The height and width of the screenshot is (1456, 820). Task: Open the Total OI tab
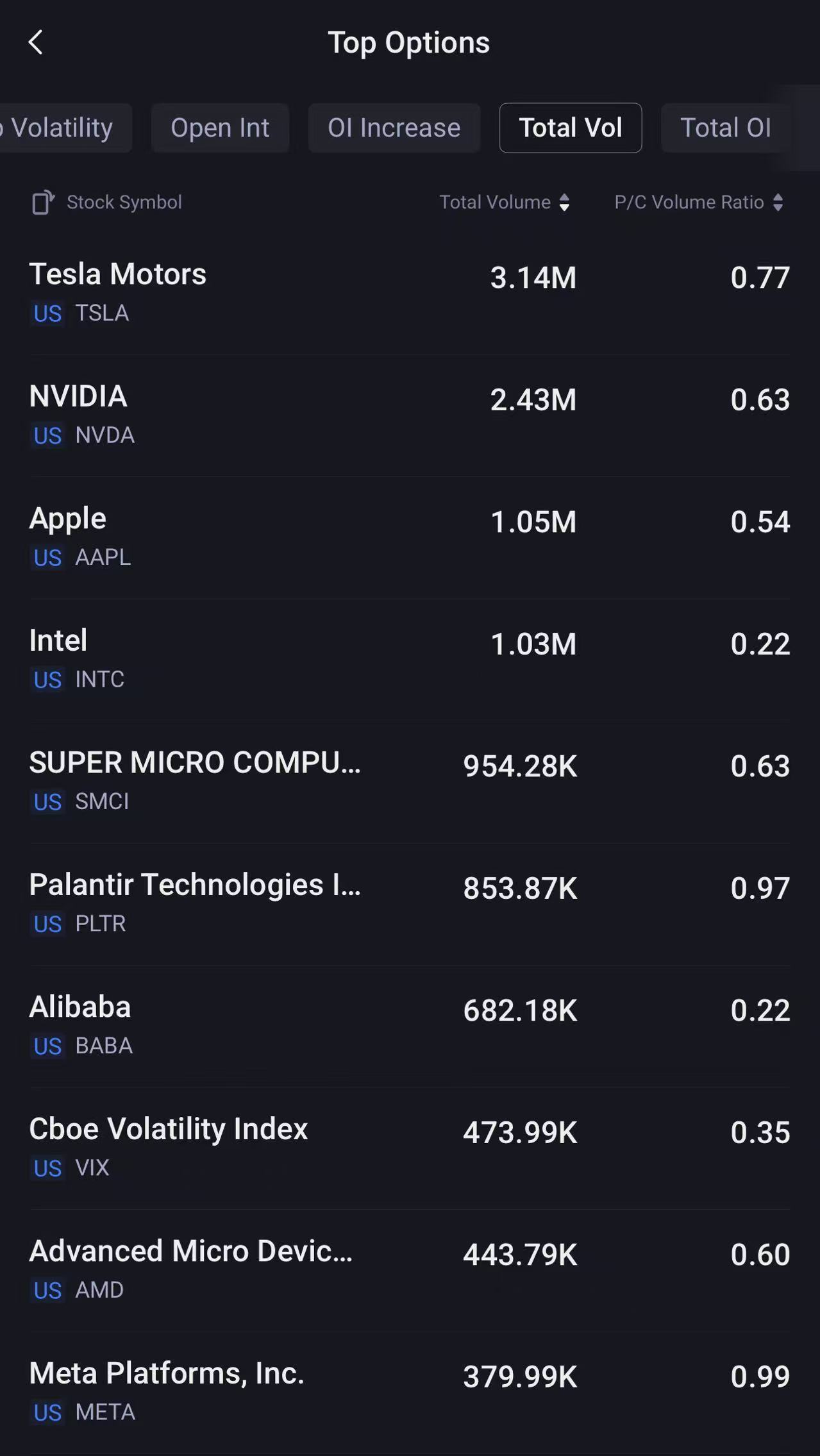pyautogui.click(x=726, y=128)
